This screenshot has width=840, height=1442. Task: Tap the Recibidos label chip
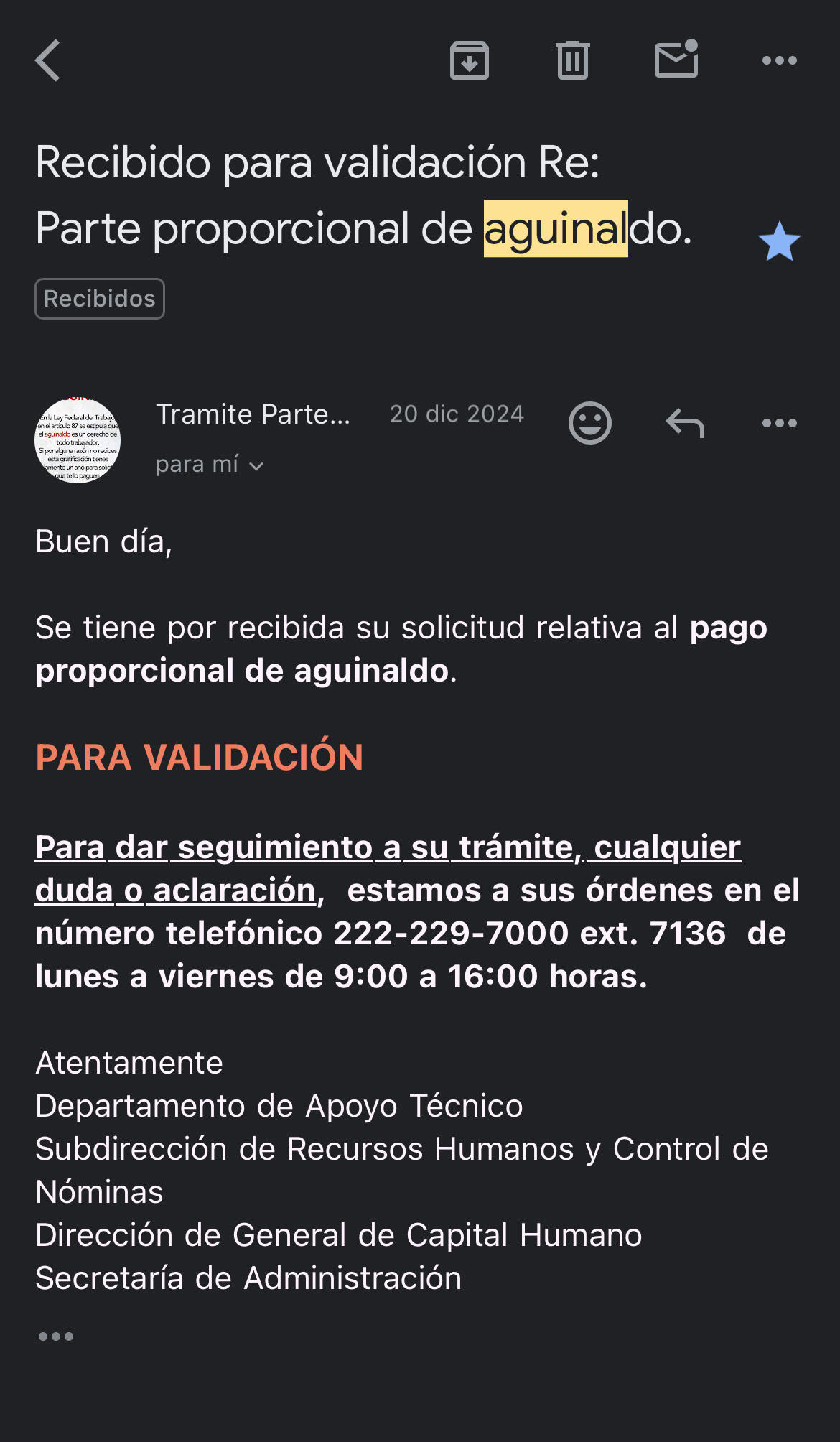tap(100, 299)
